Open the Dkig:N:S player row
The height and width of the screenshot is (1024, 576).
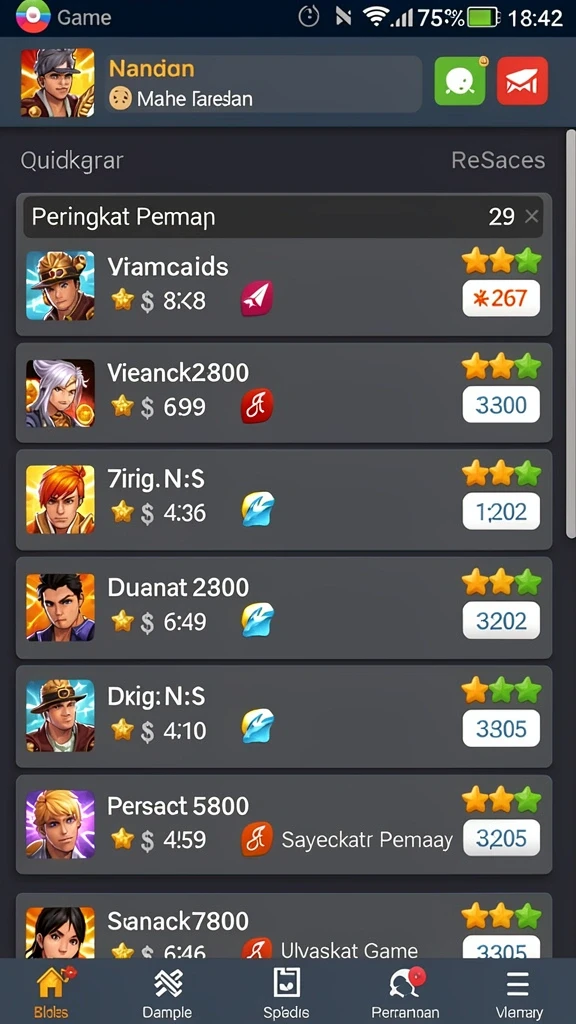click(x=284, y=716)
